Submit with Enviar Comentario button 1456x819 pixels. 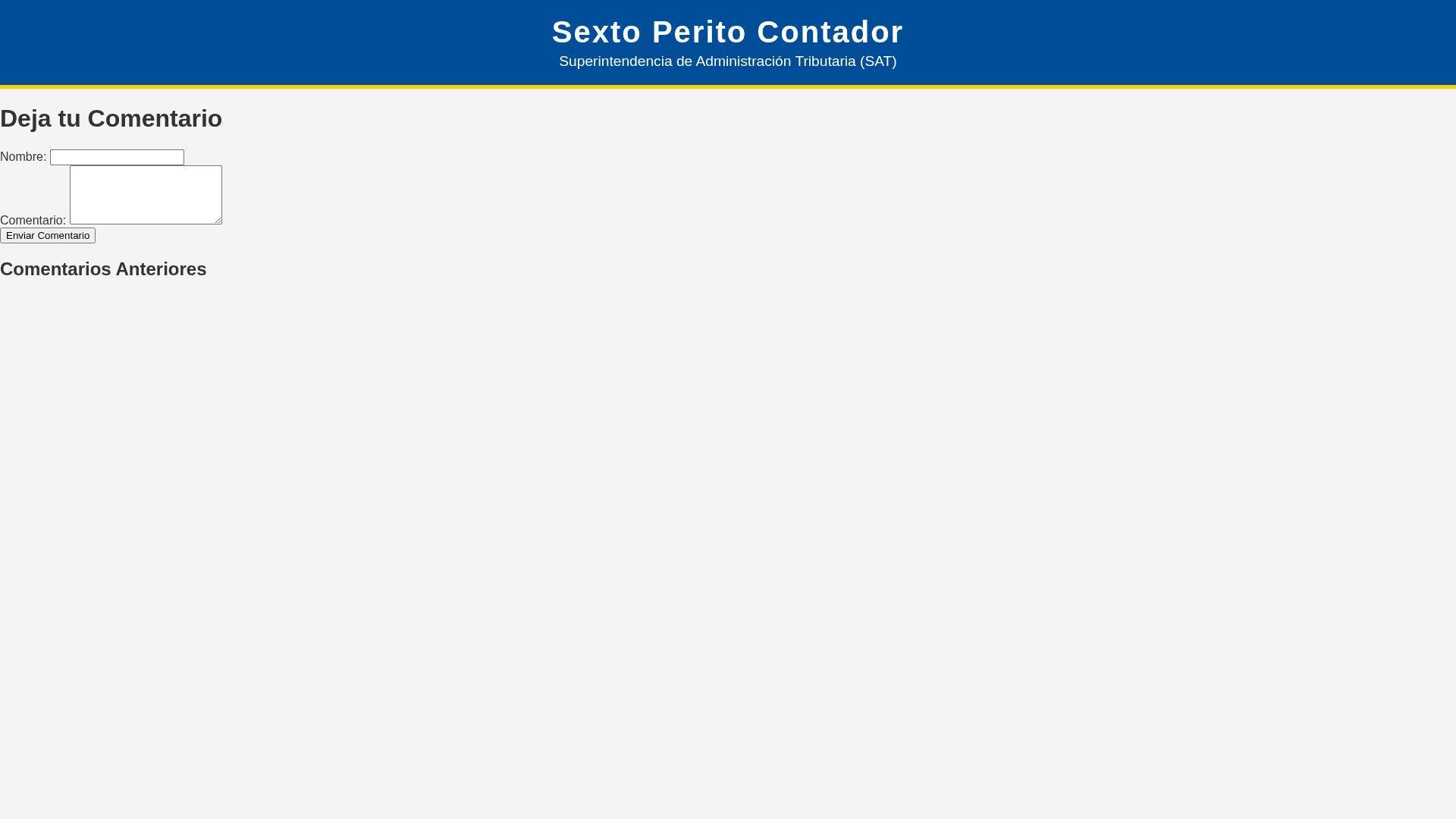point(48,236)
